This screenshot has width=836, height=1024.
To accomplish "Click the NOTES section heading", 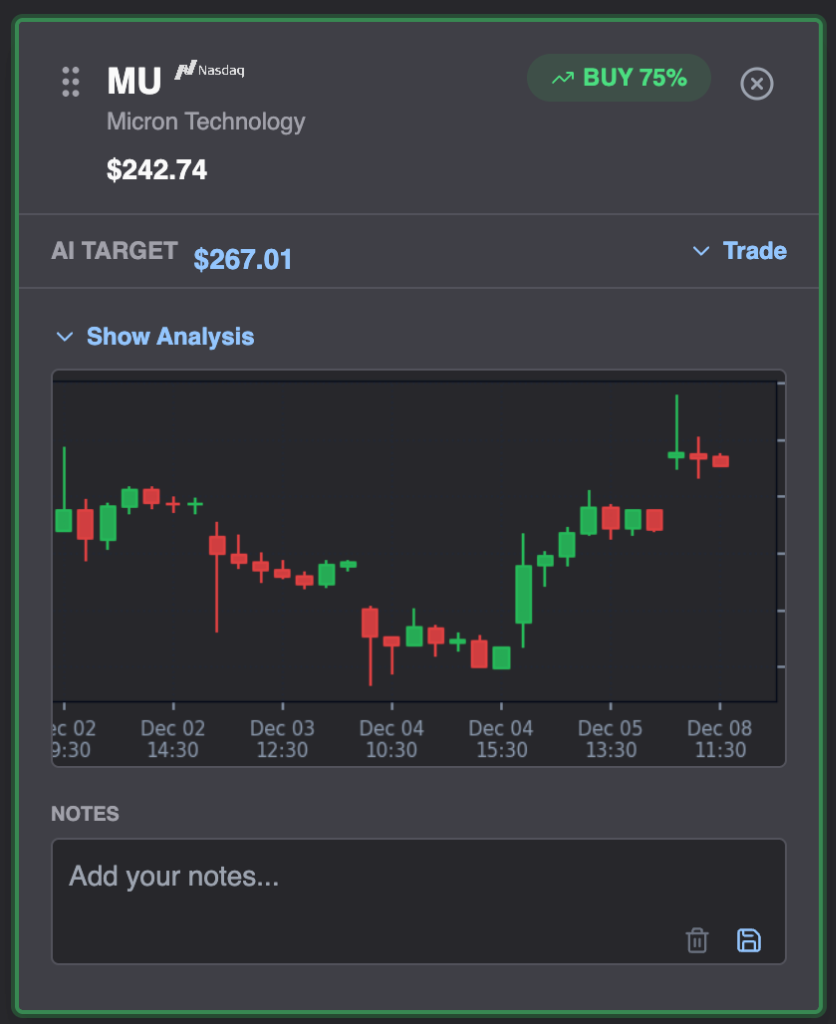I will coord(83,814).
